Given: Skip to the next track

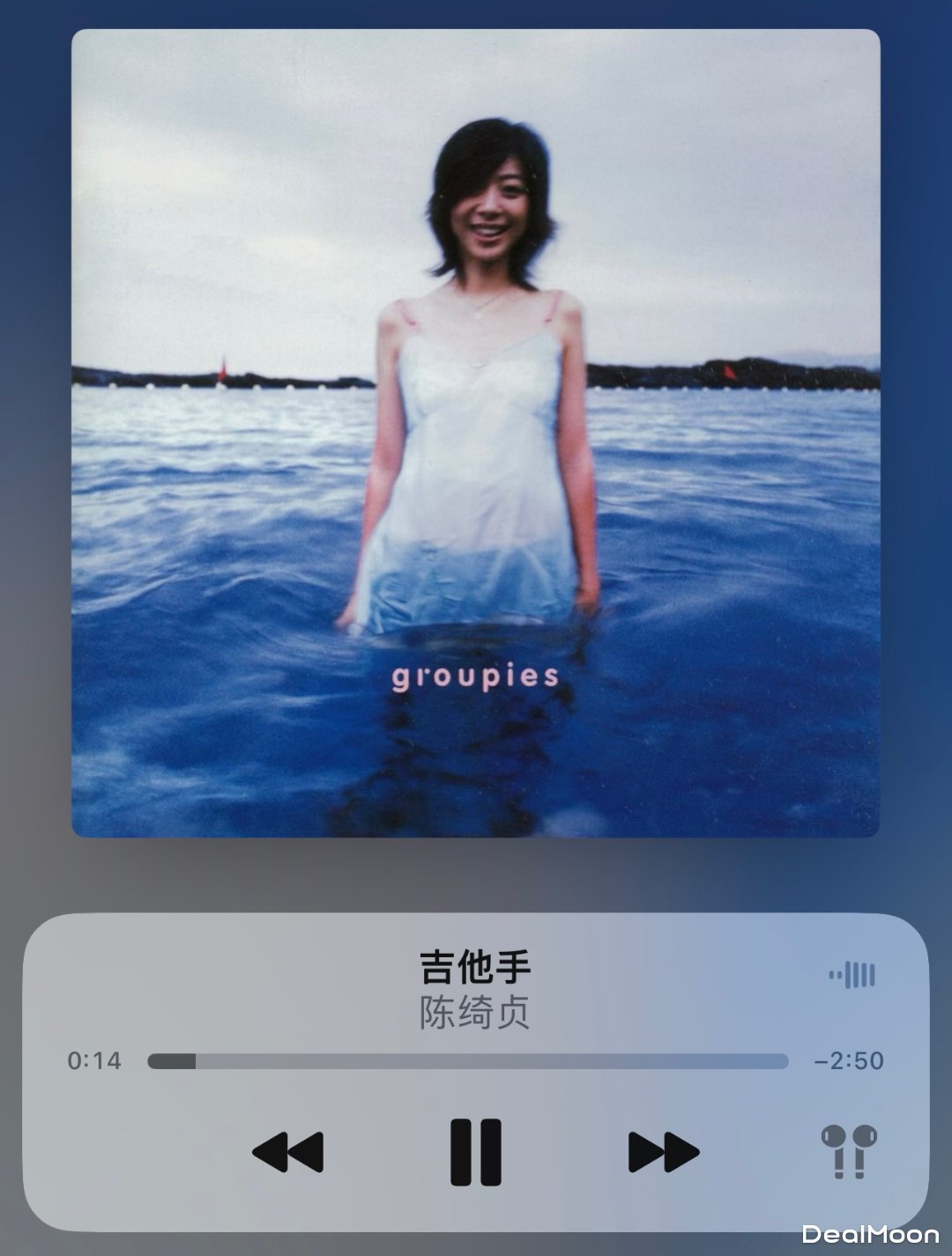Looking at the screenshot, I should pos(663,1152).
